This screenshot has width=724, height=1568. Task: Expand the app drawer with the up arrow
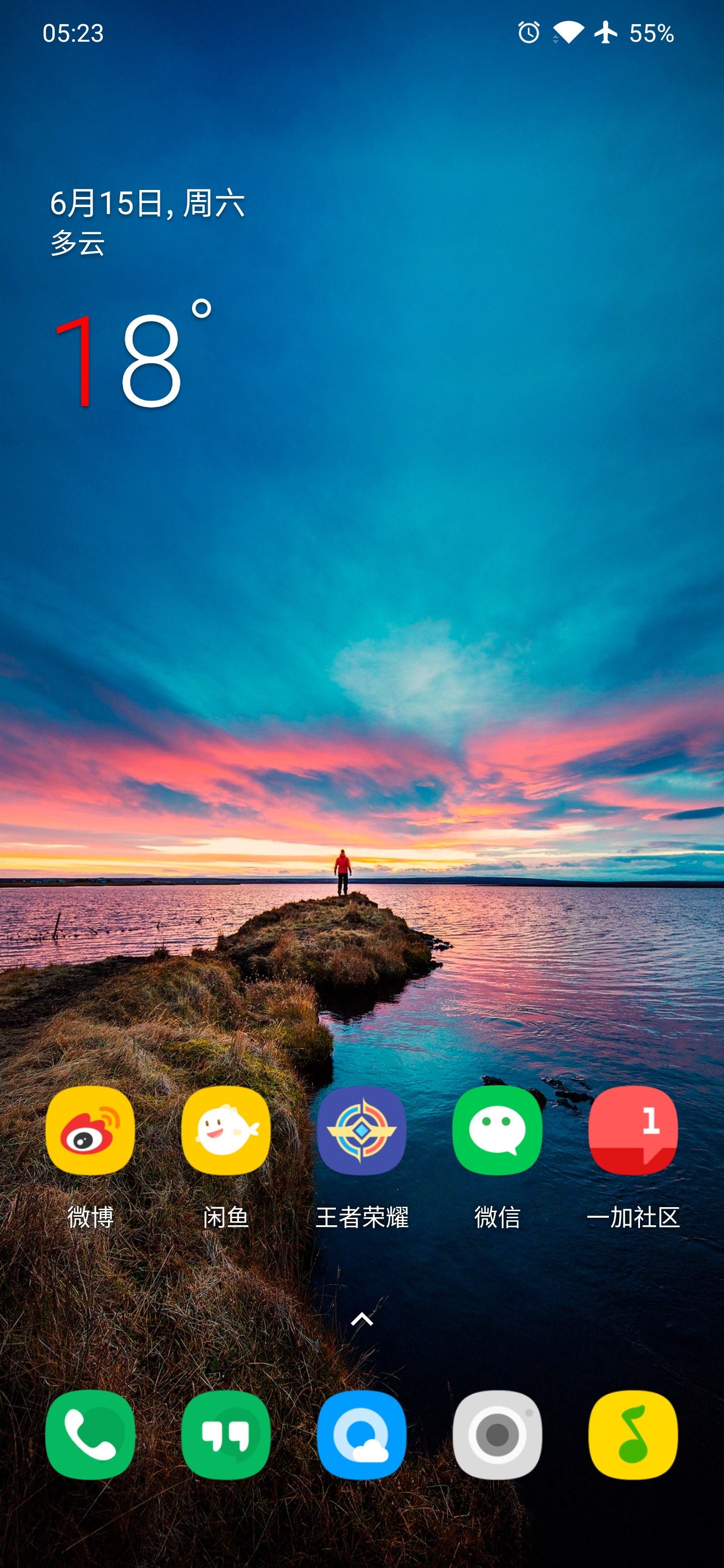click(361, 1320)
